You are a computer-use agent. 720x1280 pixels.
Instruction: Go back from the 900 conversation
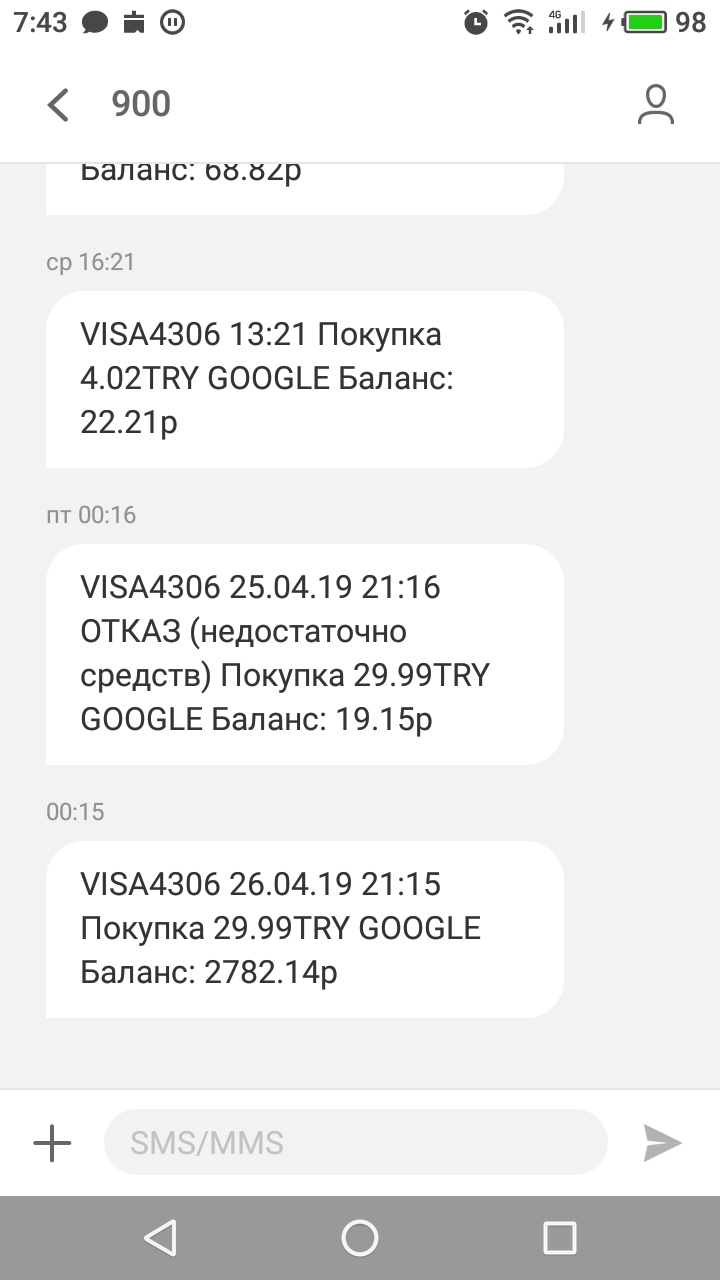58,104
